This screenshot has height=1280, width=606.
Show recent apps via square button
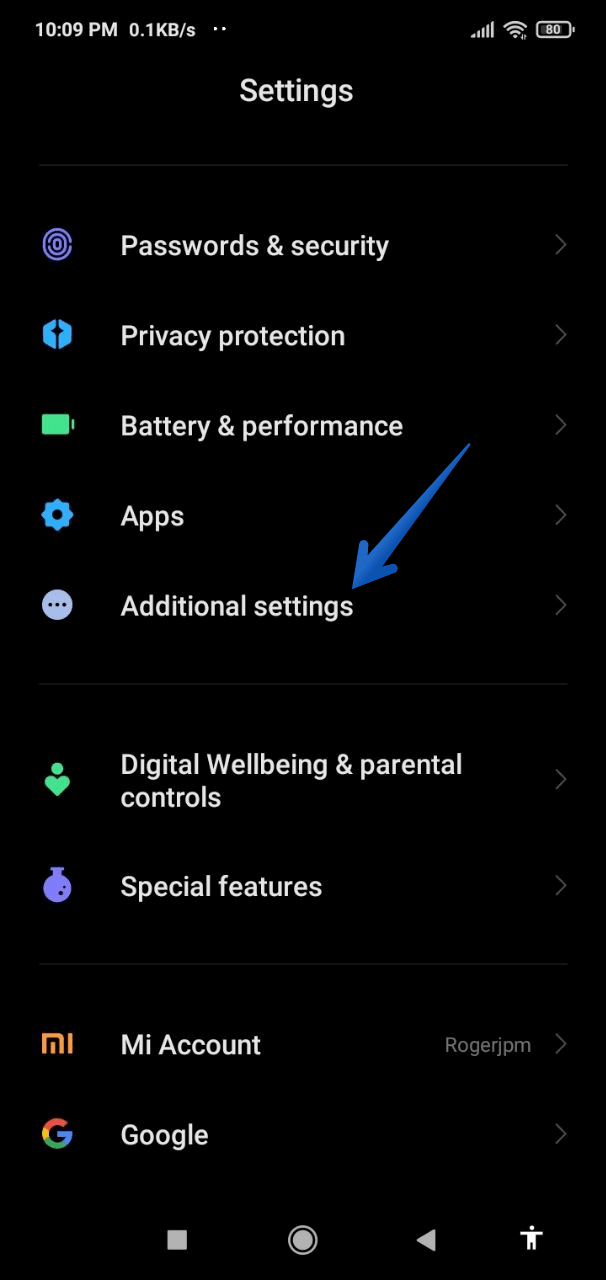177,1240
